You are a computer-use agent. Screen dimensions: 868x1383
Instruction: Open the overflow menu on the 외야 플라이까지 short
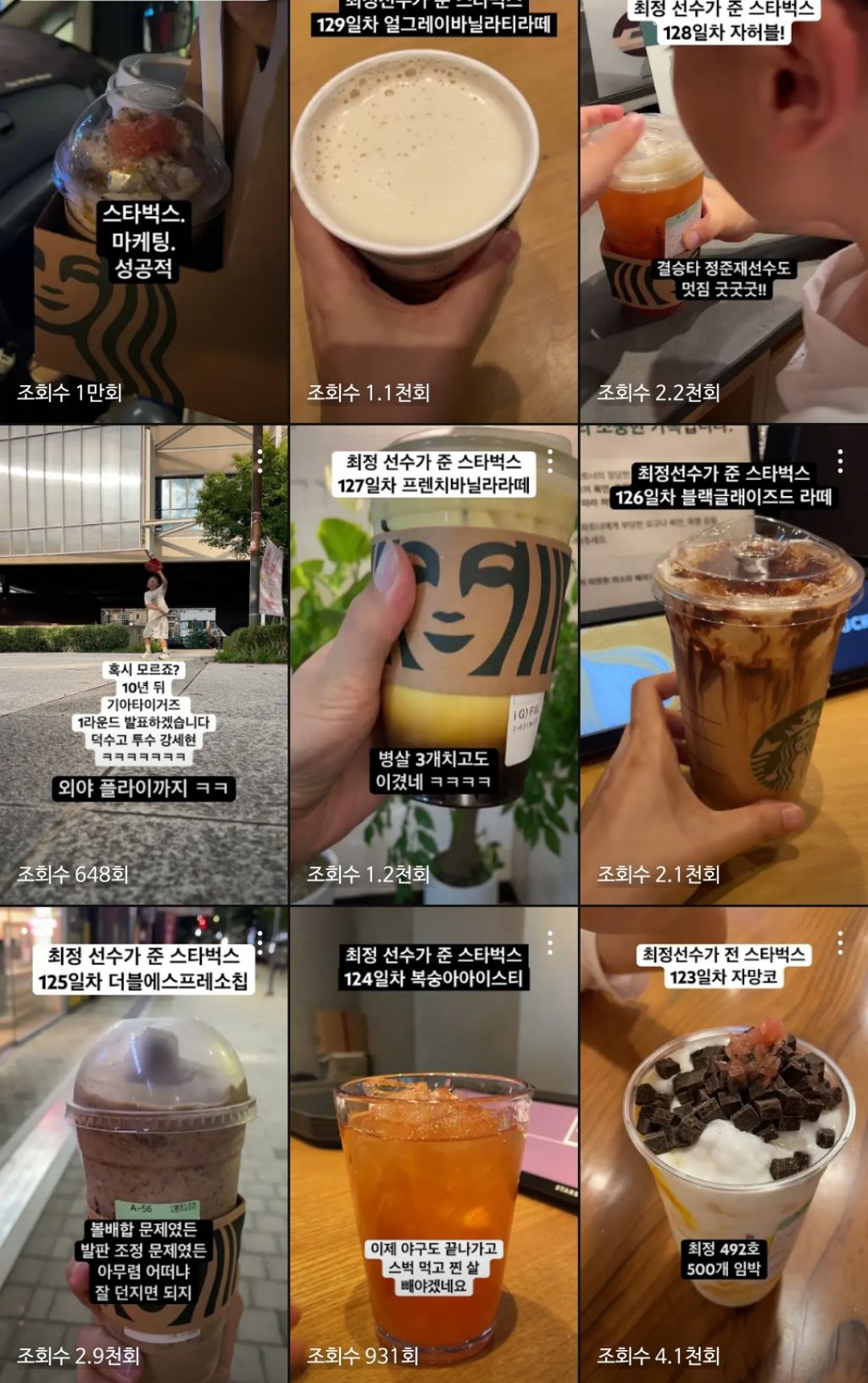(x=260, y=461)
